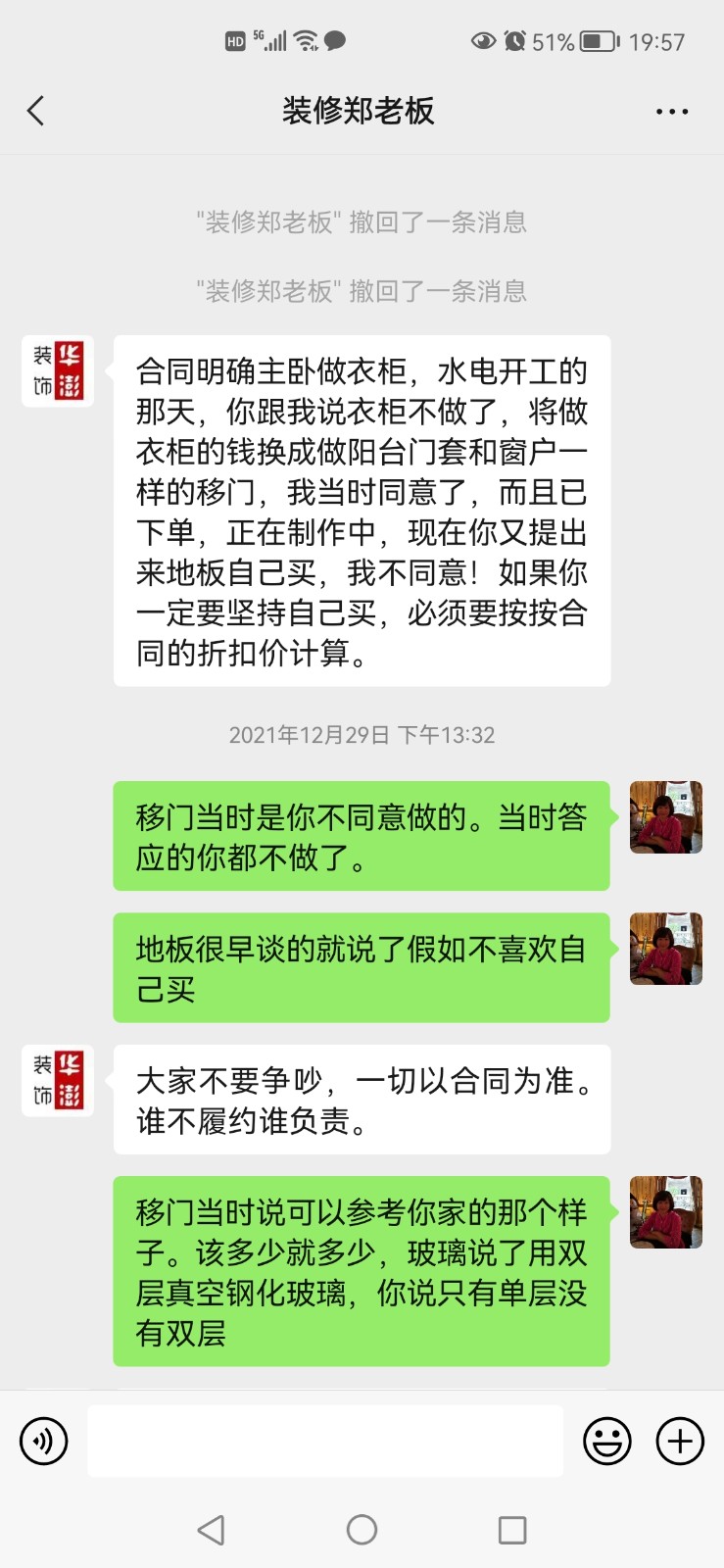Open 装修郑老板's avatar beside the 大家不要争吵 message

click(58, 1080)
